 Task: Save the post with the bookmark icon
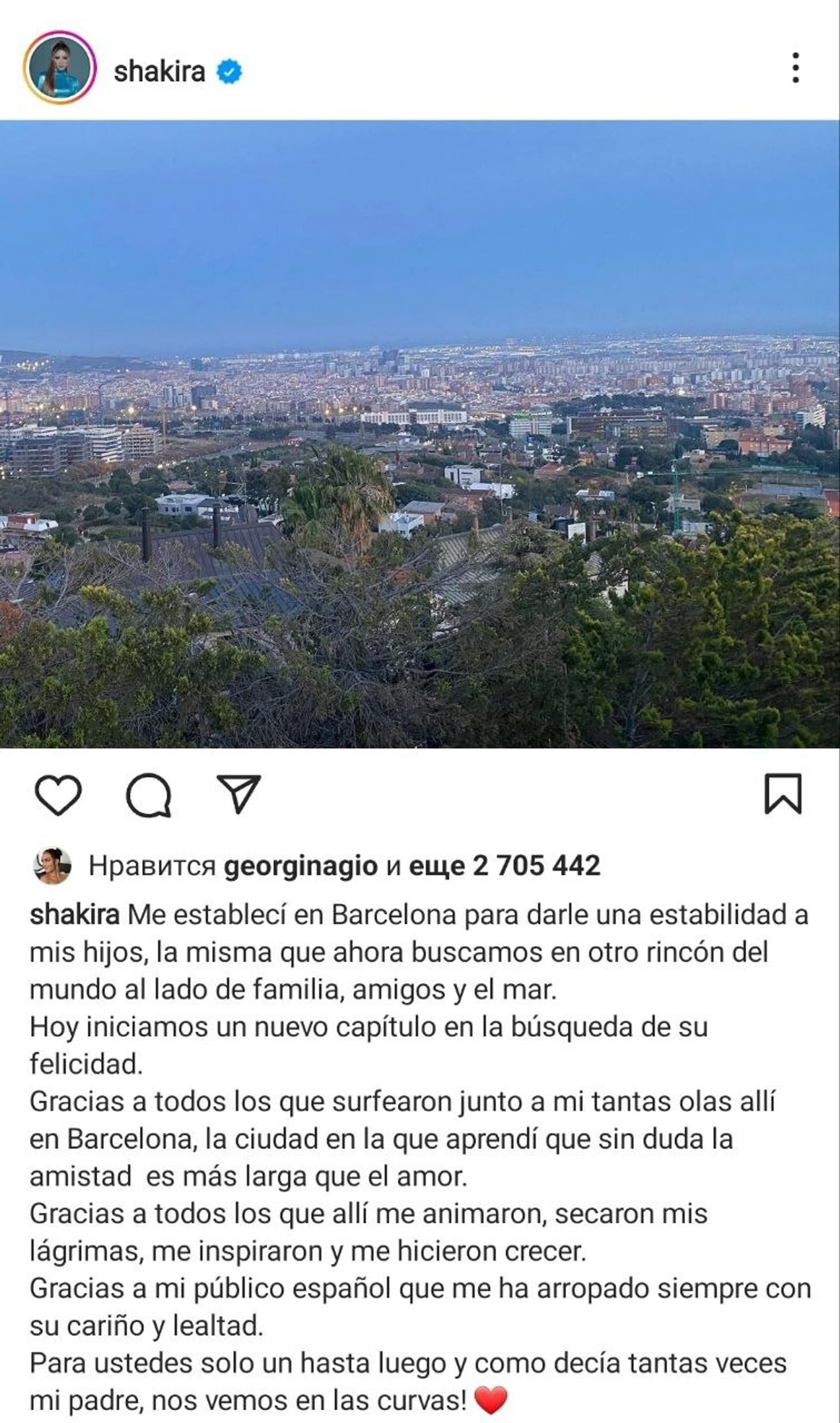782,794
